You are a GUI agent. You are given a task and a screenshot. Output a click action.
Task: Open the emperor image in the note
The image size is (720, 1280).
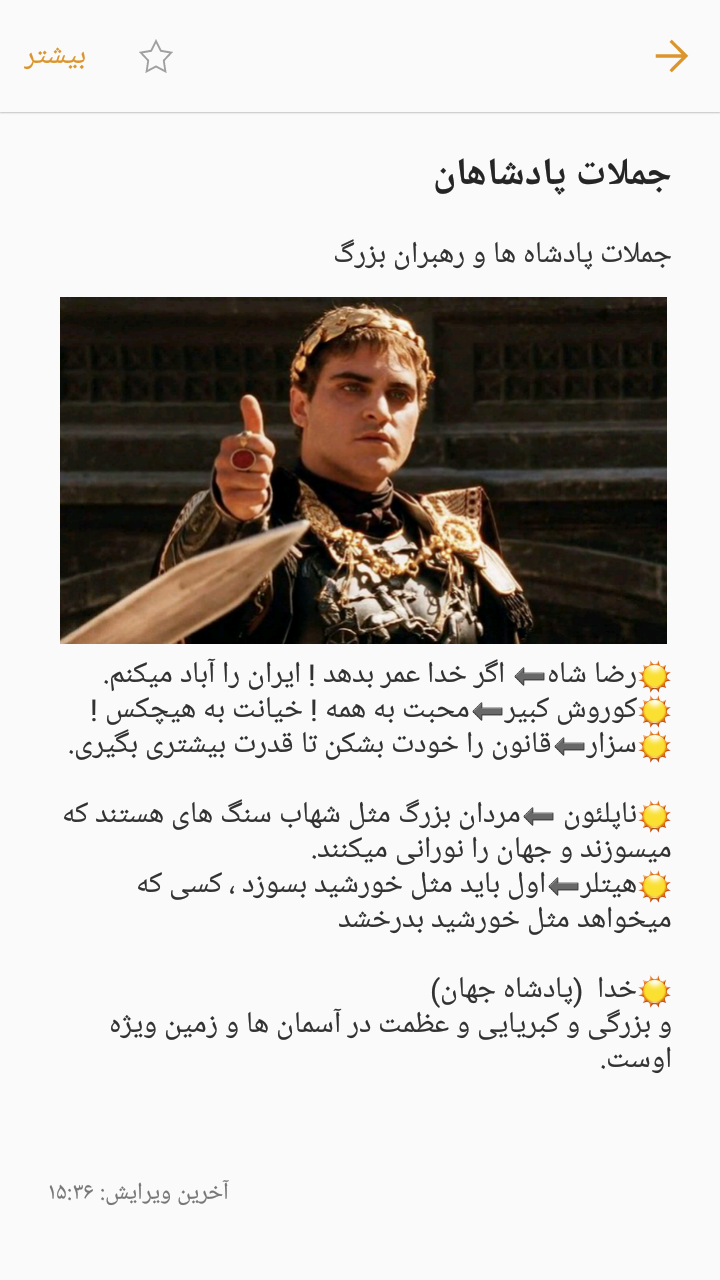click(x=363, y=470)
